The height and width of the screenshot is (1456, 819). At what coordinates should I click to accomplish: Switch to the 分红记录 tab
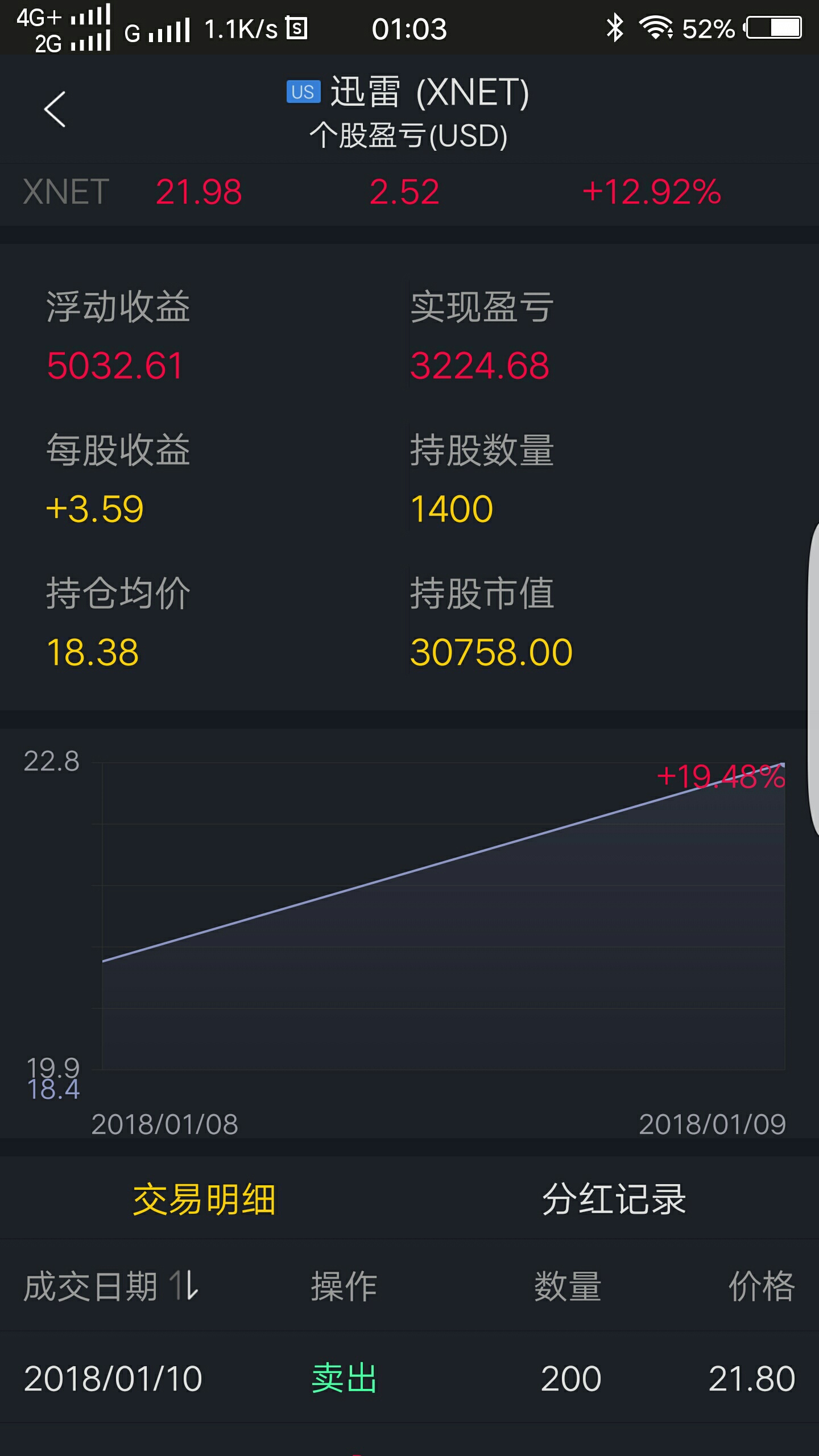614,1199
